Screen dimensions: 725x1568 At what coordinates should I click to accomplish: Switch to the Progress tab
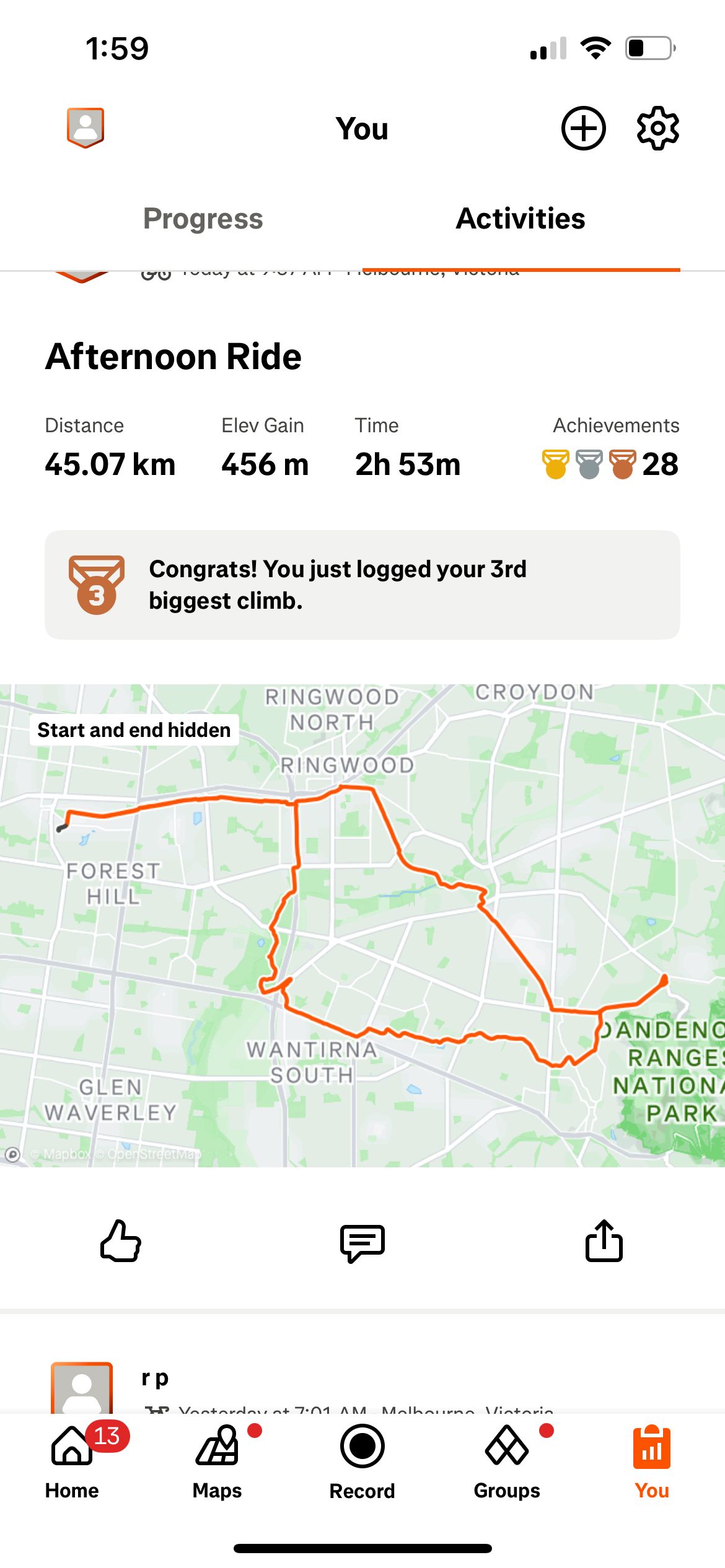203,219
